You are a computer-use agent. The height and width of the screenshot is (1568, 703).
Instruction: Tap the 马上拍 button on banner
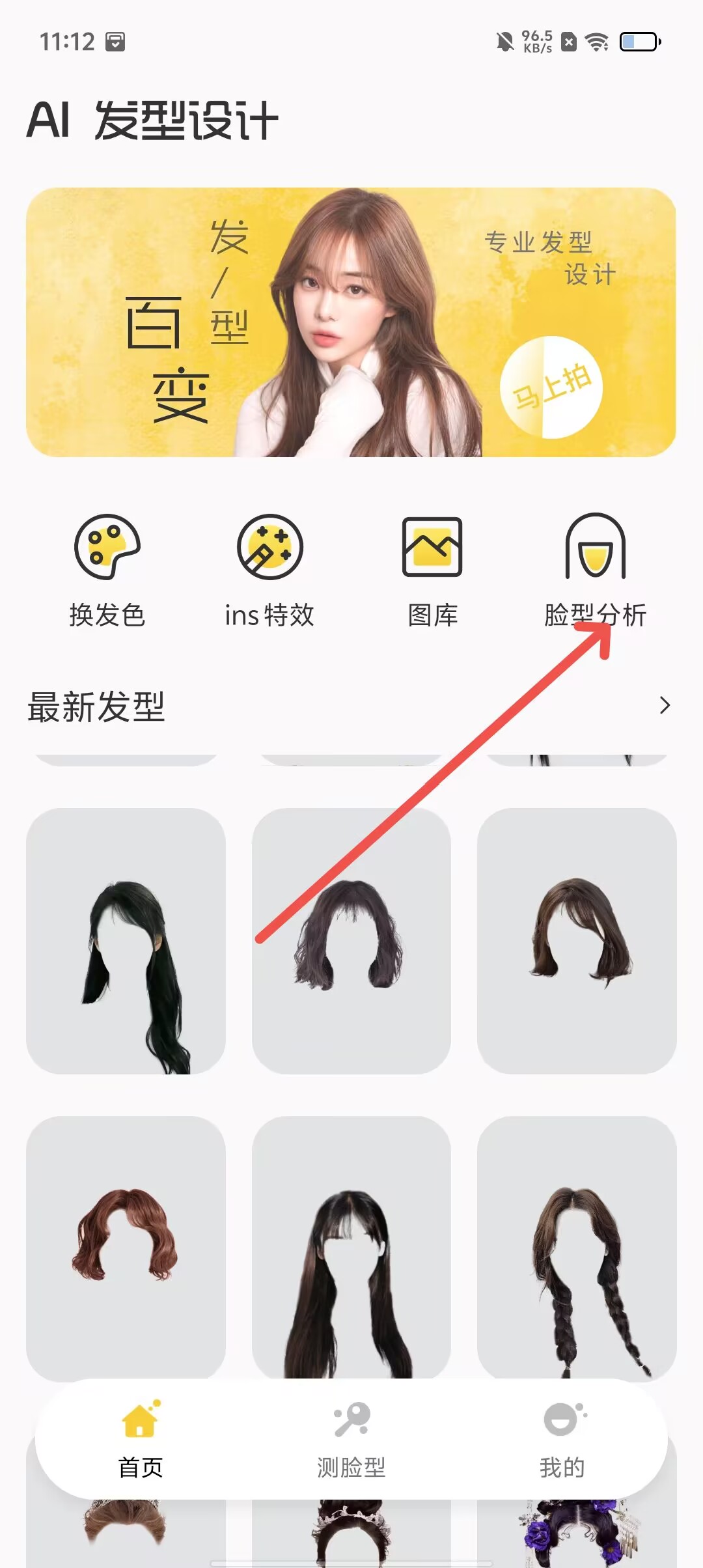(x=551, y=388)
